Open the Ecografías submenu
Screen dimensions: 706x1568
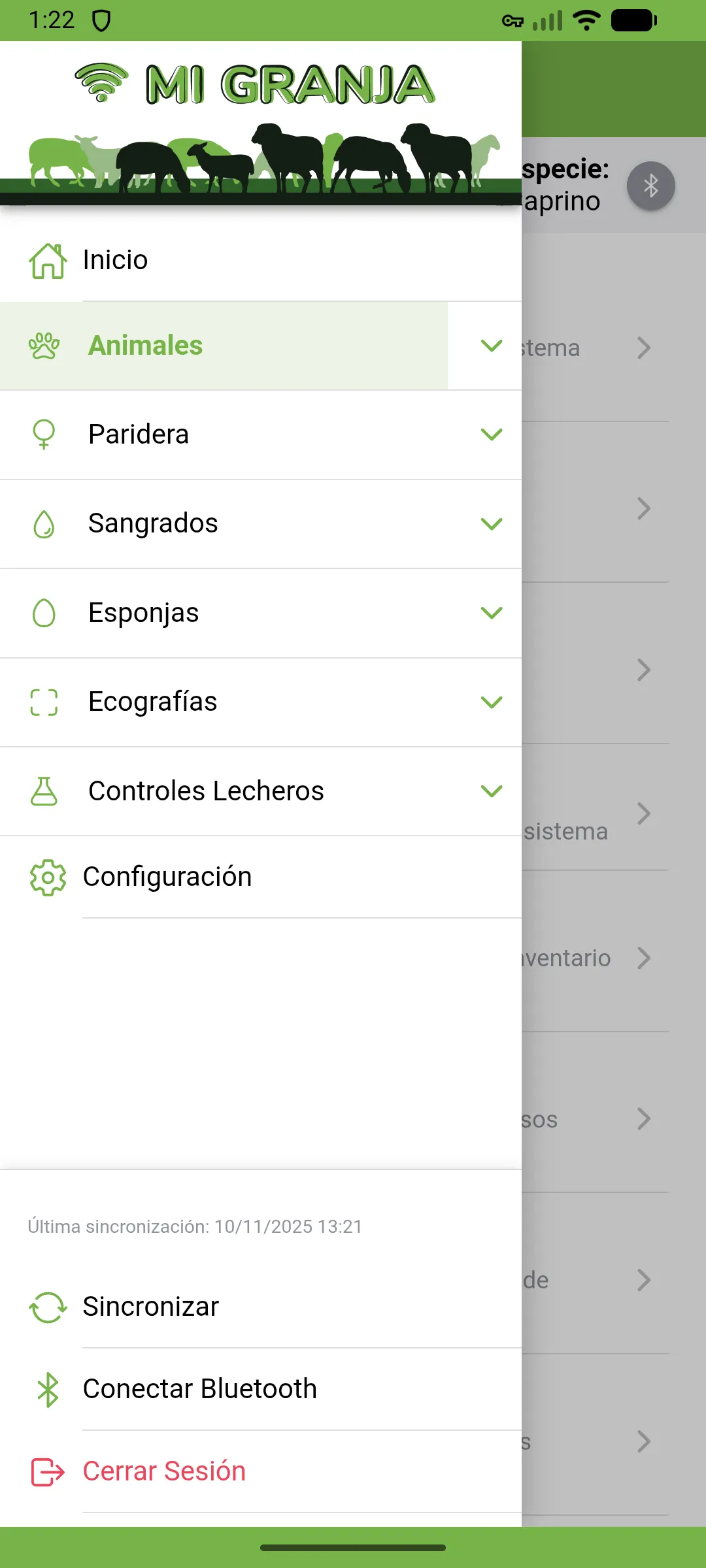coord(491,702)
